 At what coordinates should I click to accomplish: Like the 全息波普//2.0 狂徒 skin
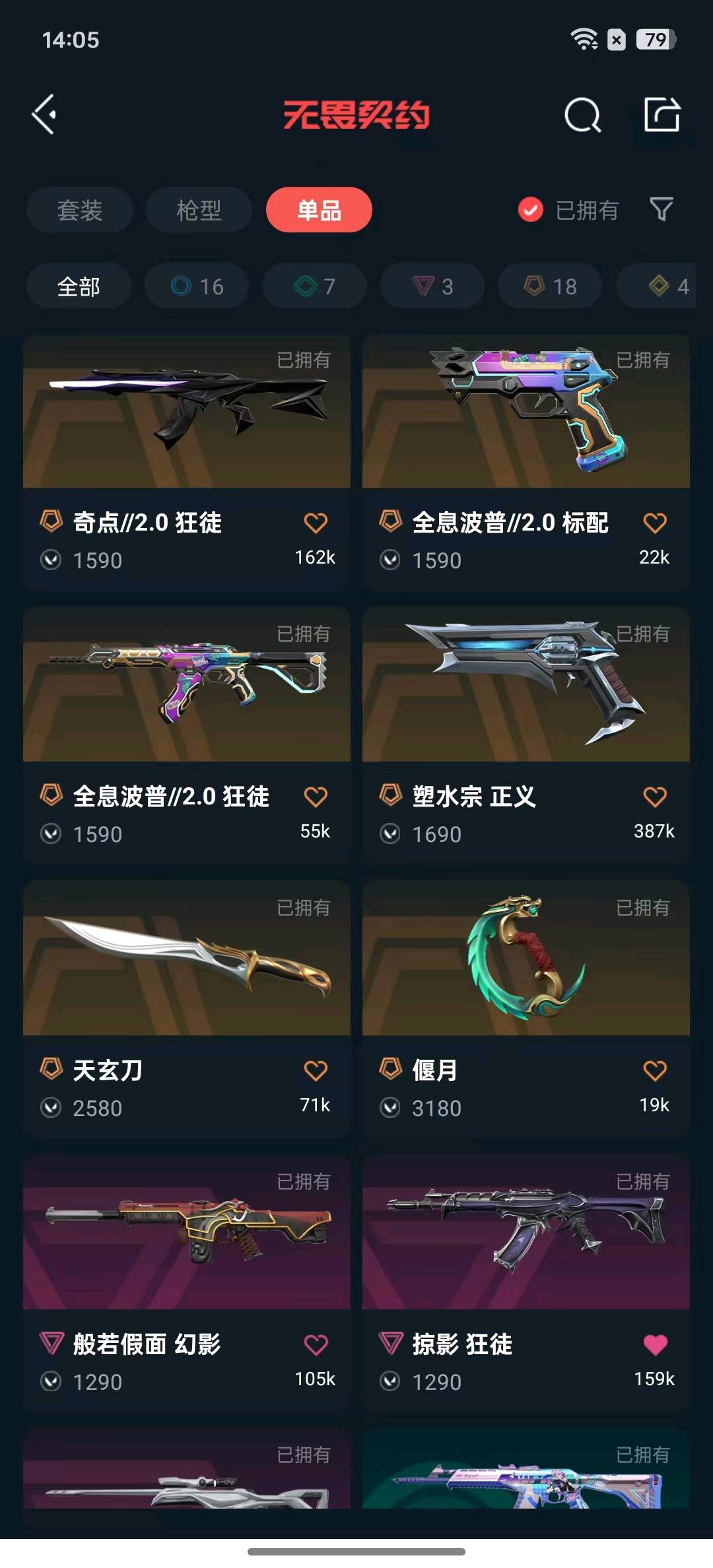pyautogui.click(x=316, y=797)
